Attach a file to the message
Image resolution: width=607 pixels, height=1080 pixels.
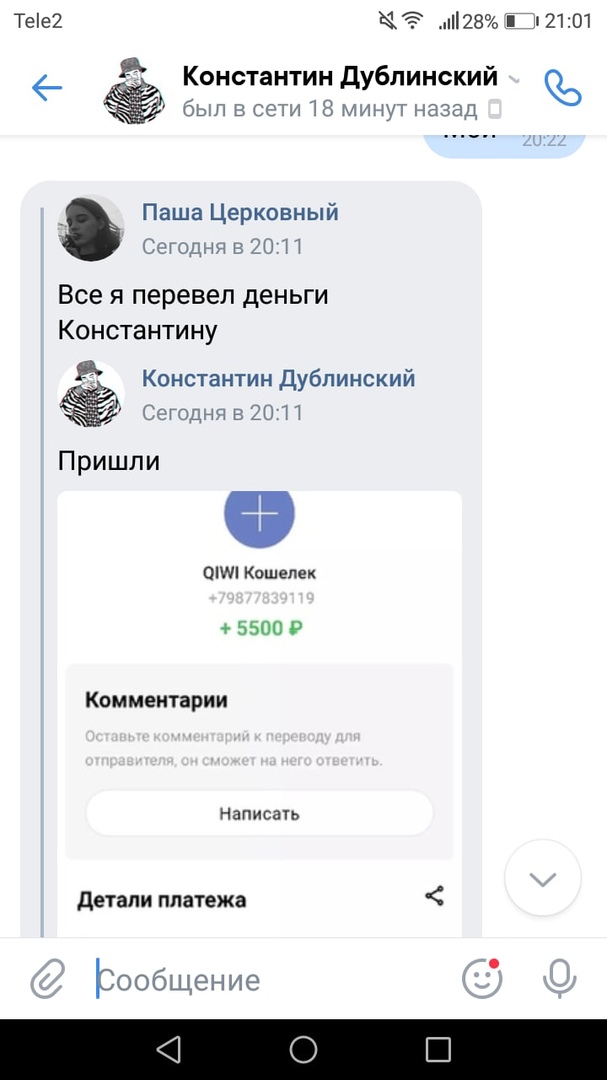pyautogui.click(x=47, y=980)
